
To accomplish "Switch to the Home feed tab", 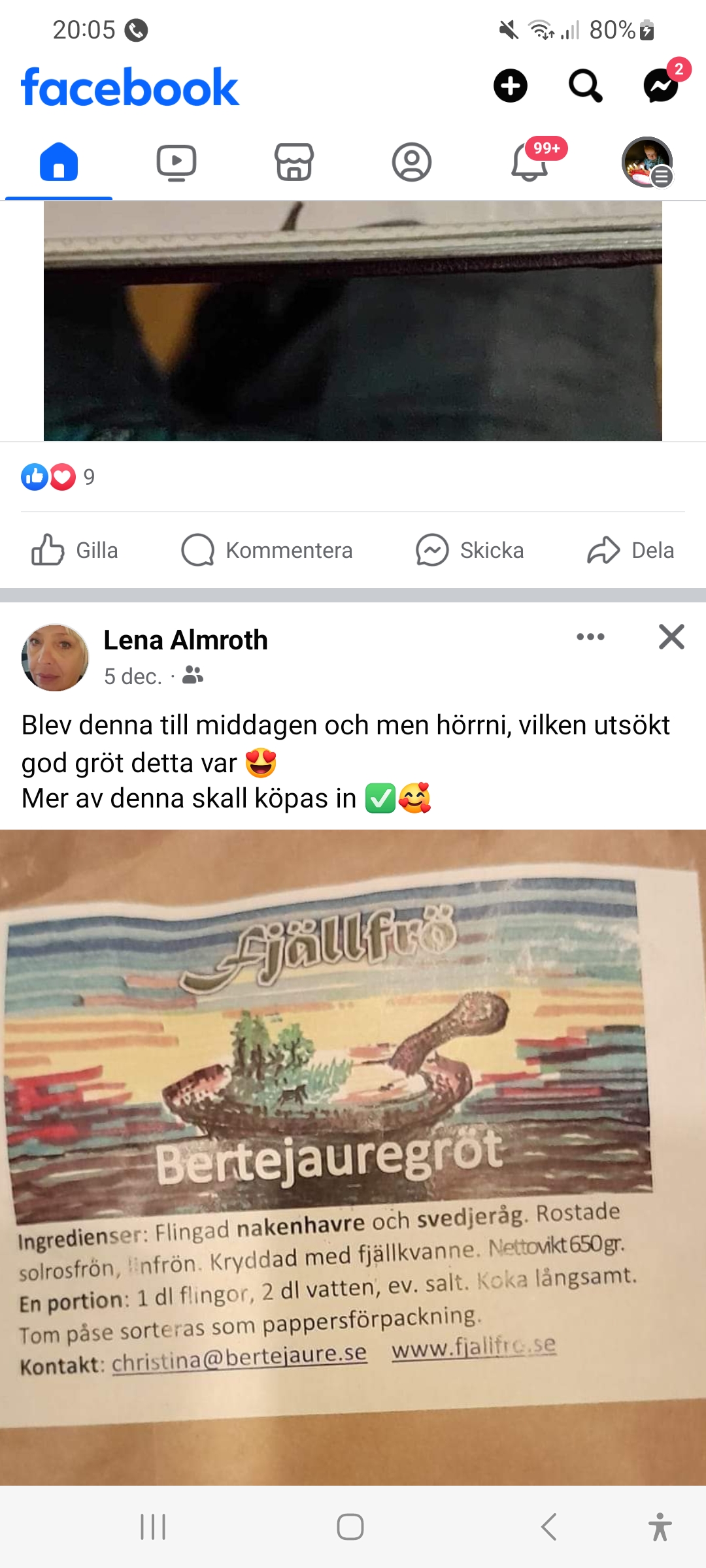I will (x=59, y=162).
